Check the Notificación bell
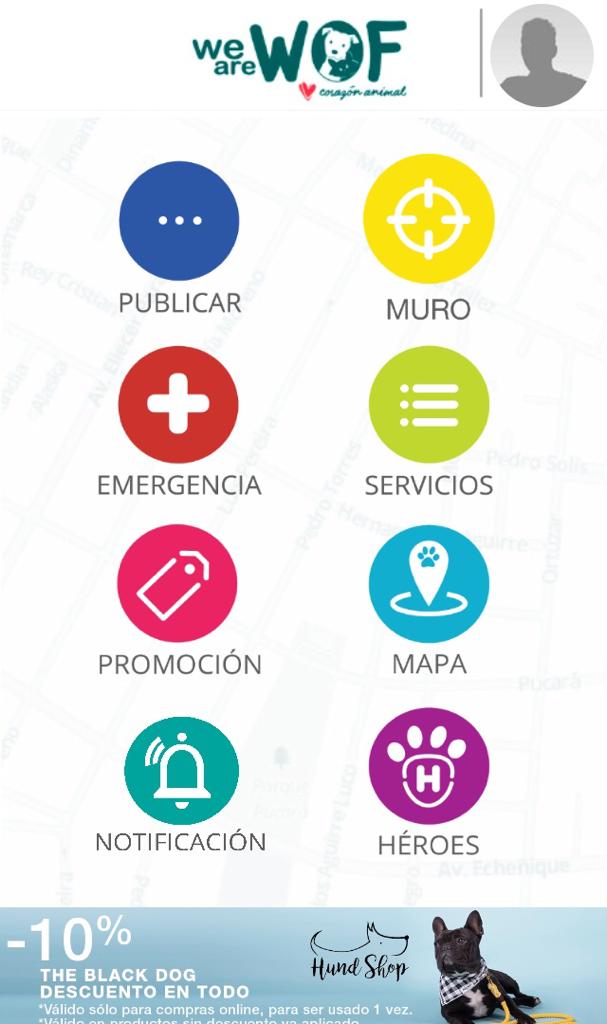Screen dimensions: 607x1024 [181, 771]
